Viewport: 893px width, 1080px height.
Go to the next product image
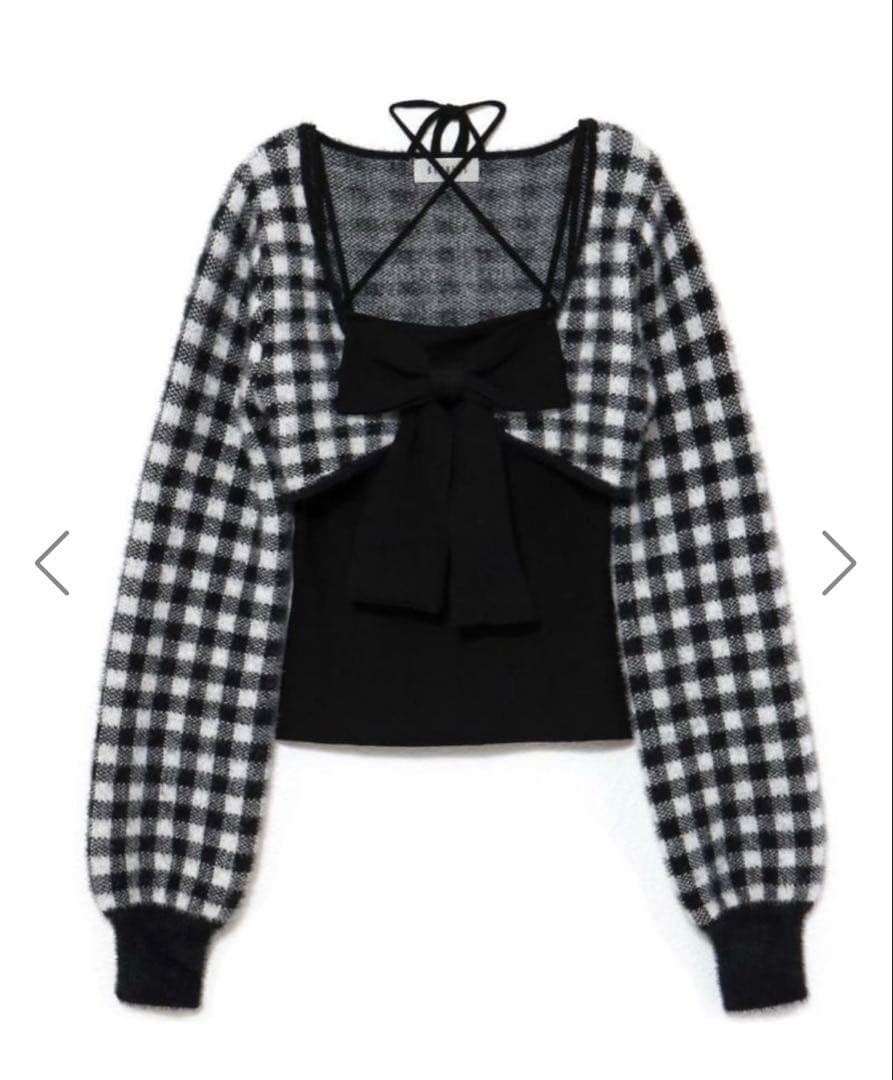(x=838, y=563)
